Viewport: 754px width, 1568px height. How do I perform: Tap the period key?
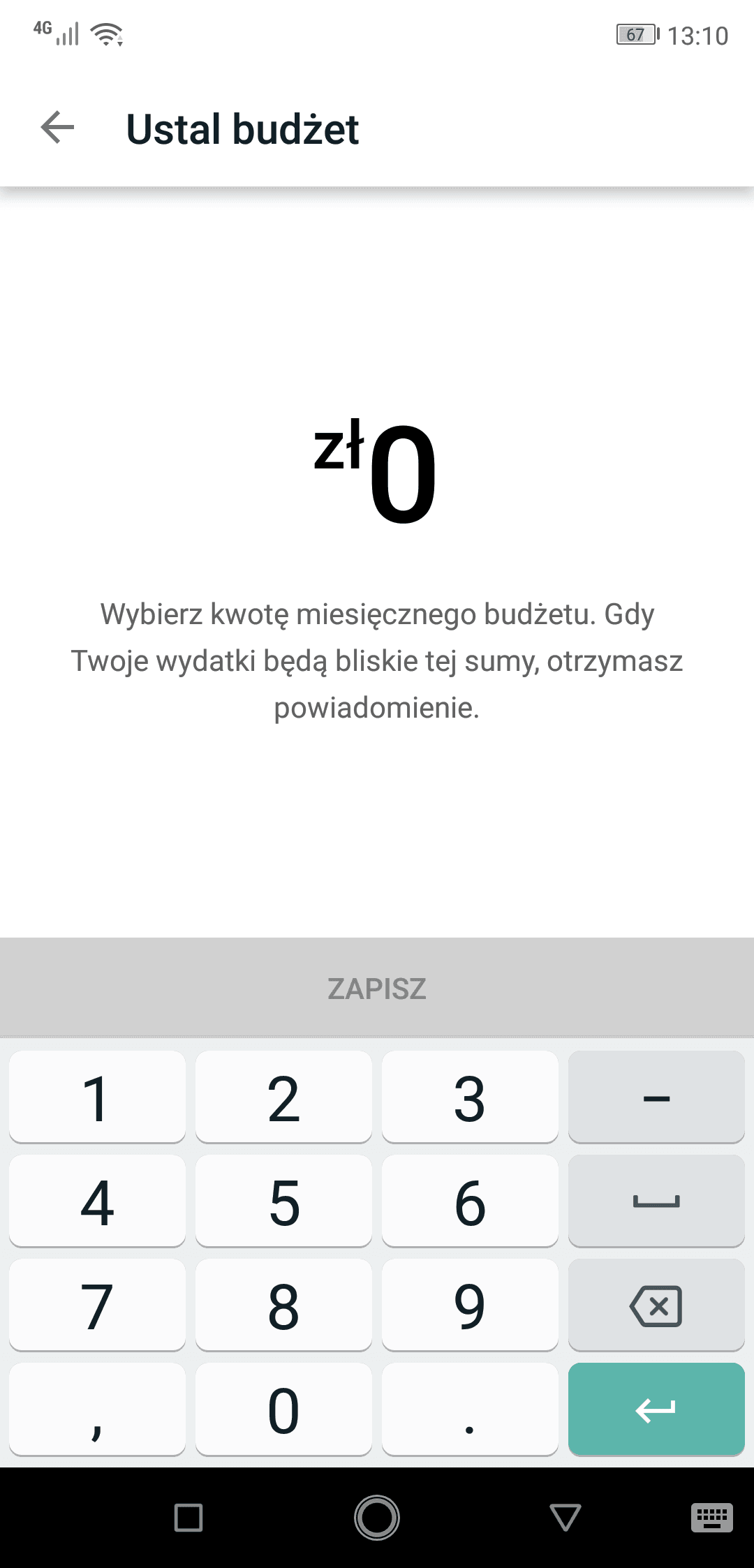click(x=470, y=1409)
